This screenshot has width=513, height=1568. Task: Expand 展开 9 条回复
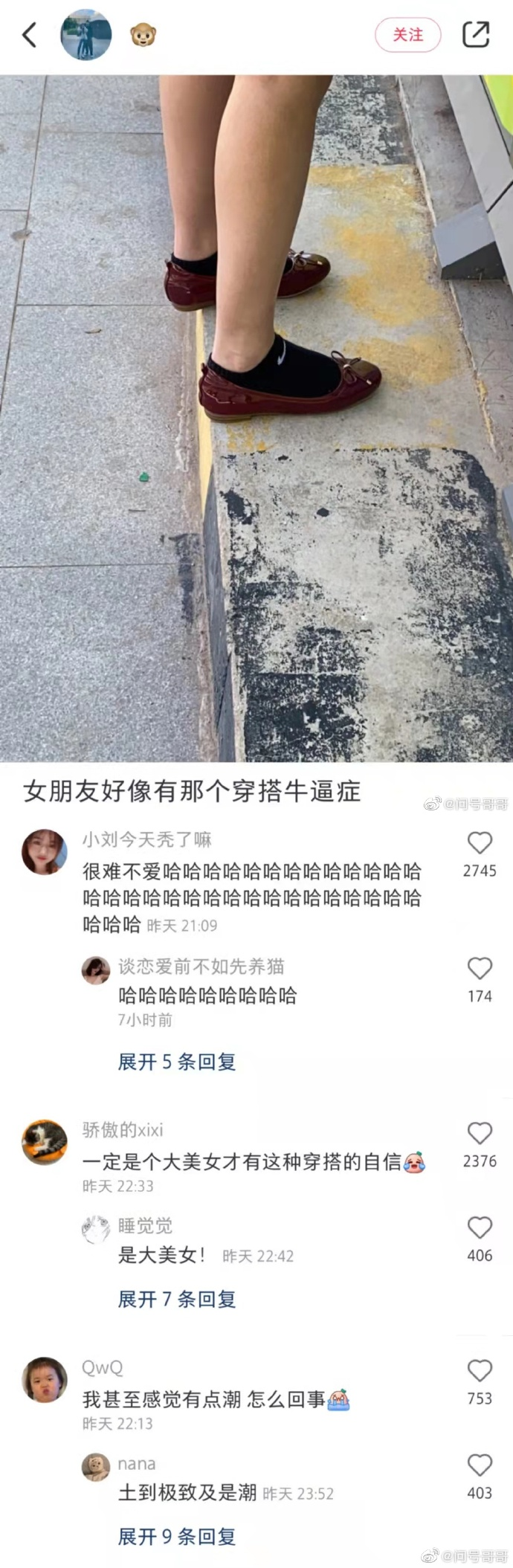[177, 1536]
